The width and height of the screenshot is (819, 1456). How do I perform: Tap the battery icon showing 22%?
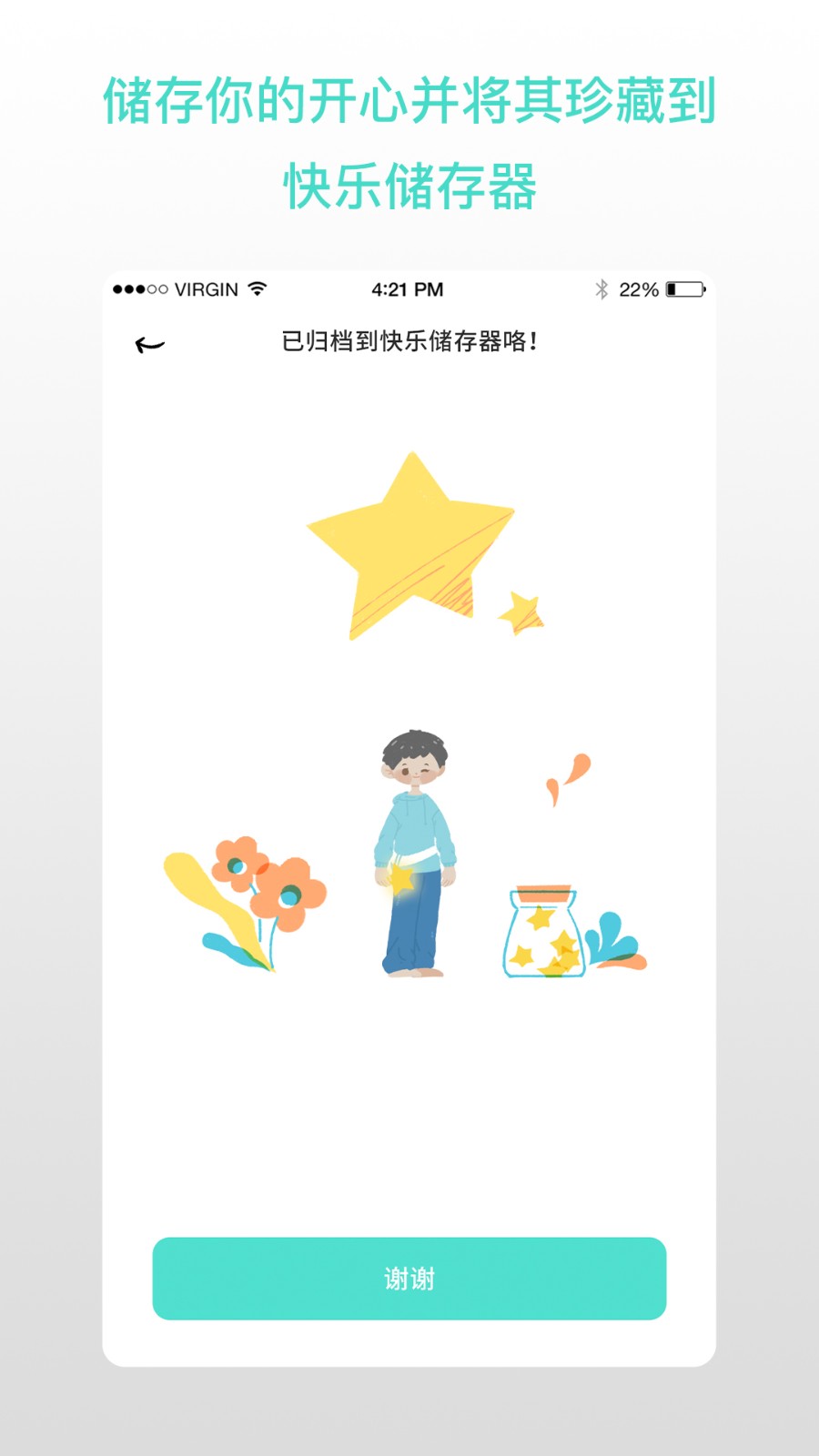[683, 289]
